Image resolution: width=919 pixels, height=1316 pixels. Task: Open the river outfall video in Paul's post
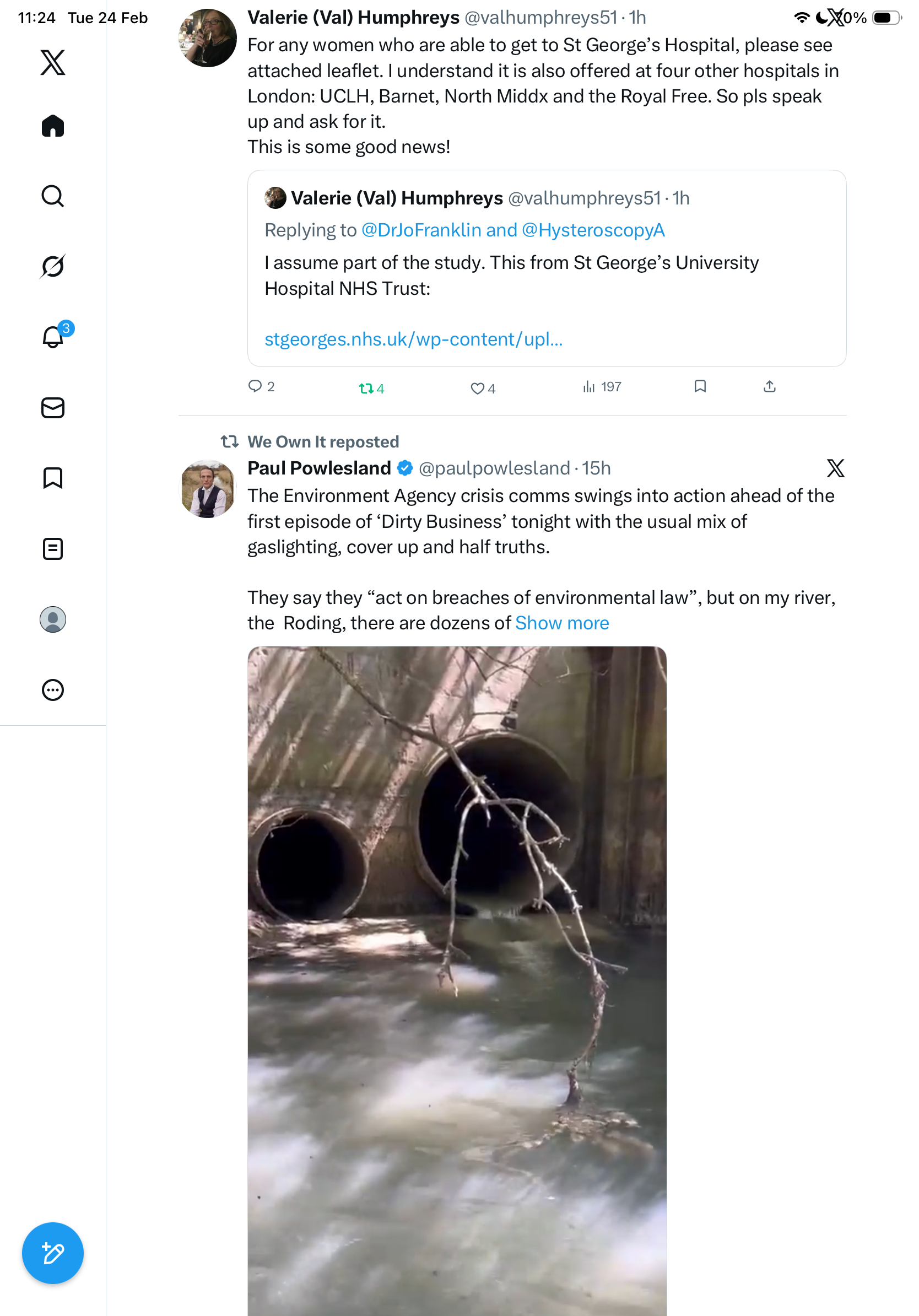457,974
